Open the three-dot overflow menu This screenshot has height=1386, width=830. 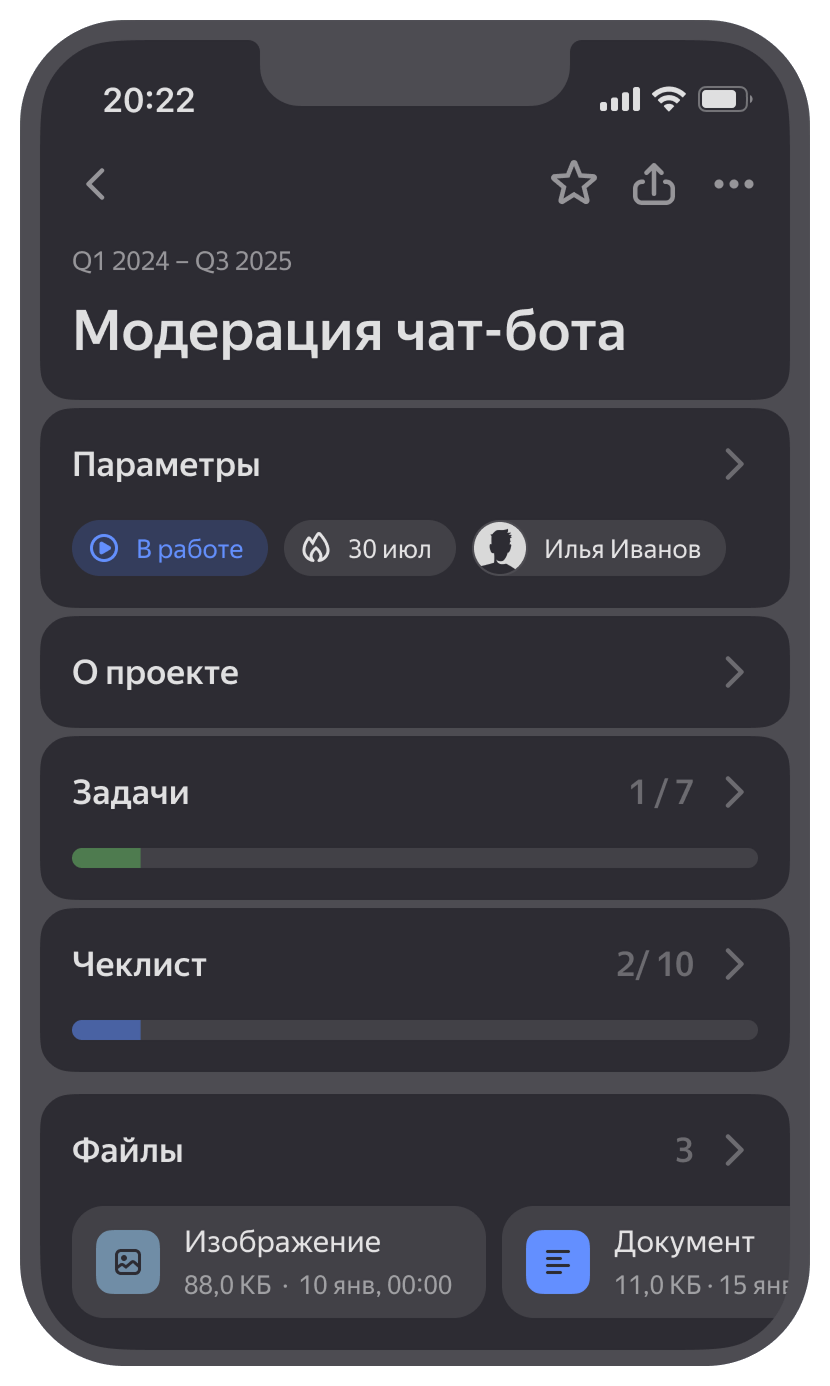click(734, 184)
